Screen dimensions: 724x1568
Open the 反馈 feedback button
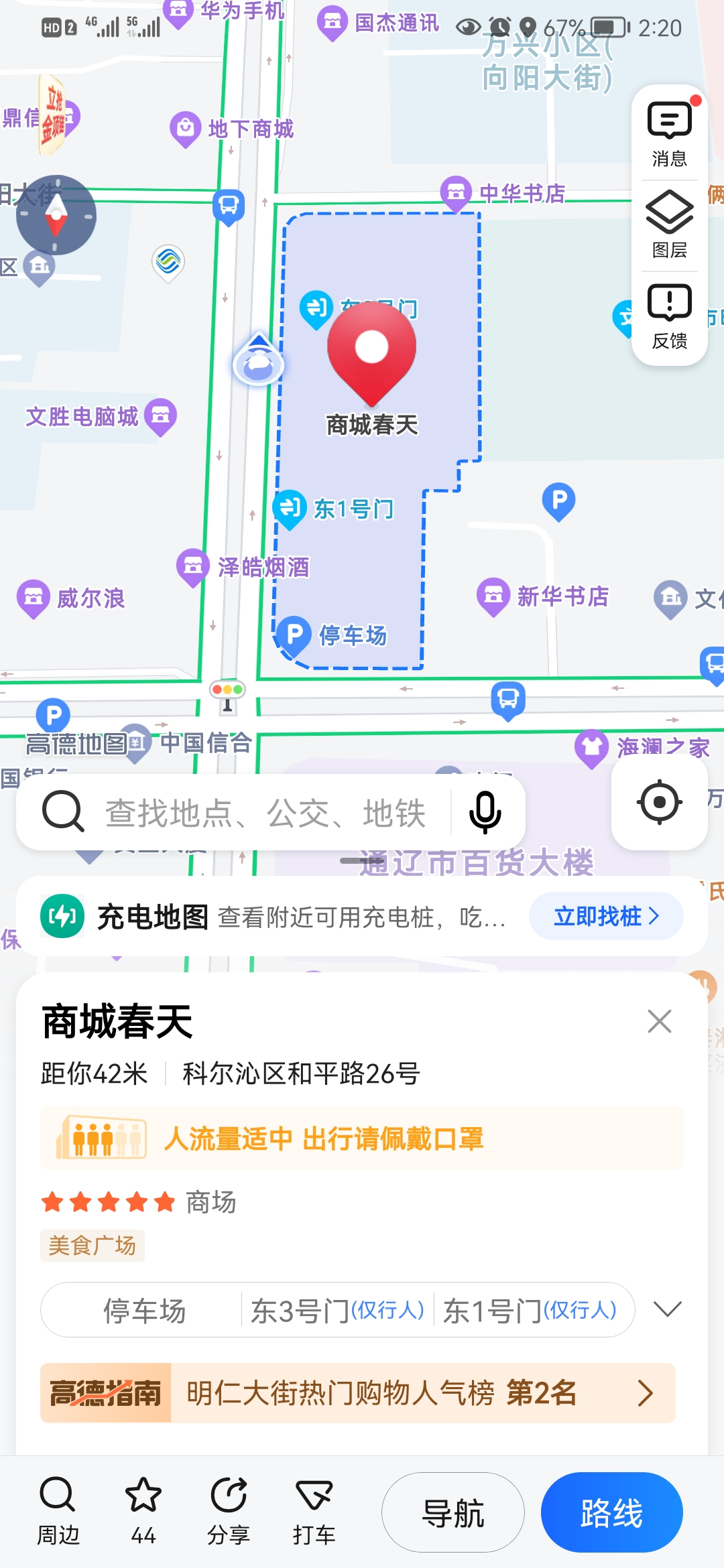point(669,316)
